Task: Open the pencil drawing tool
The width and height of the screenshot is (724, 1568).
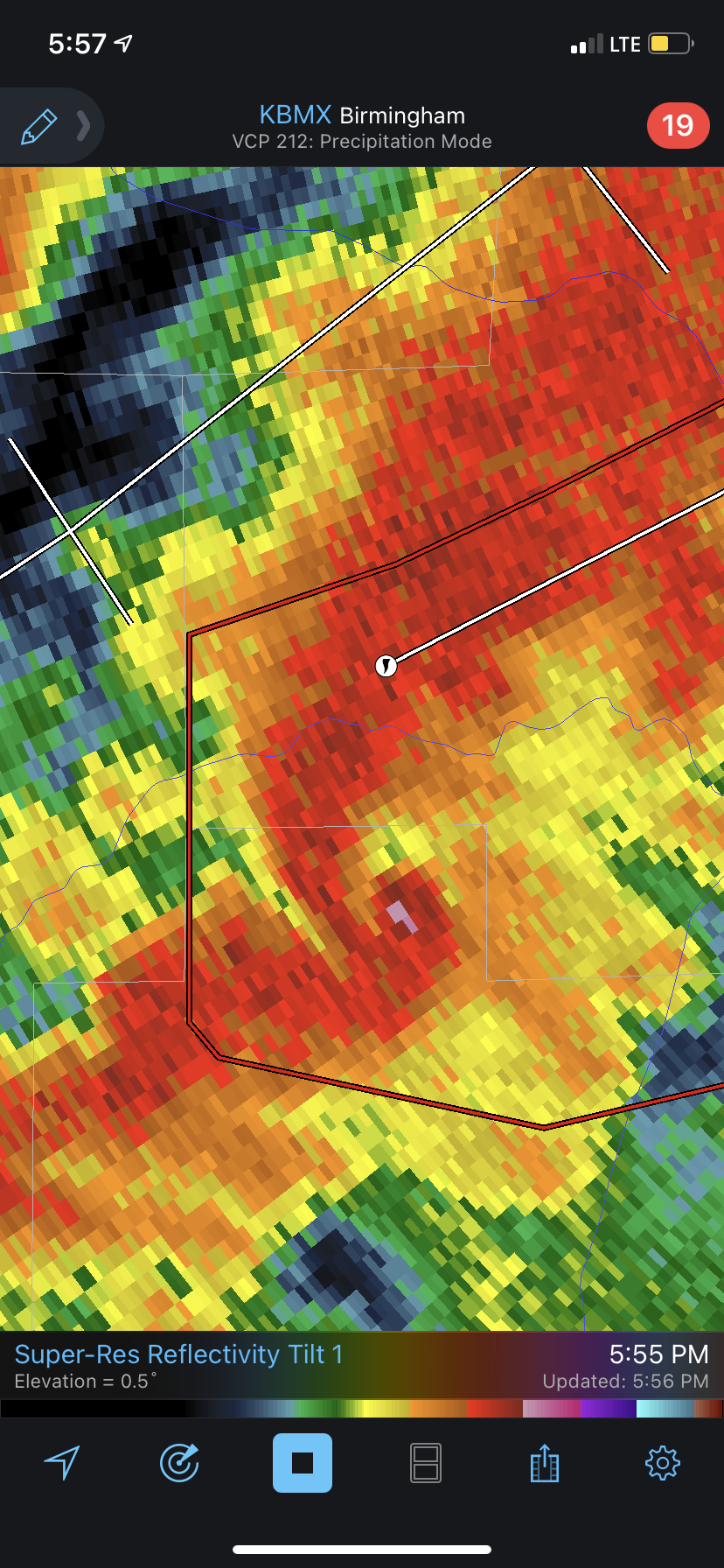Action: pyautogui.click(x=39, y=127)
